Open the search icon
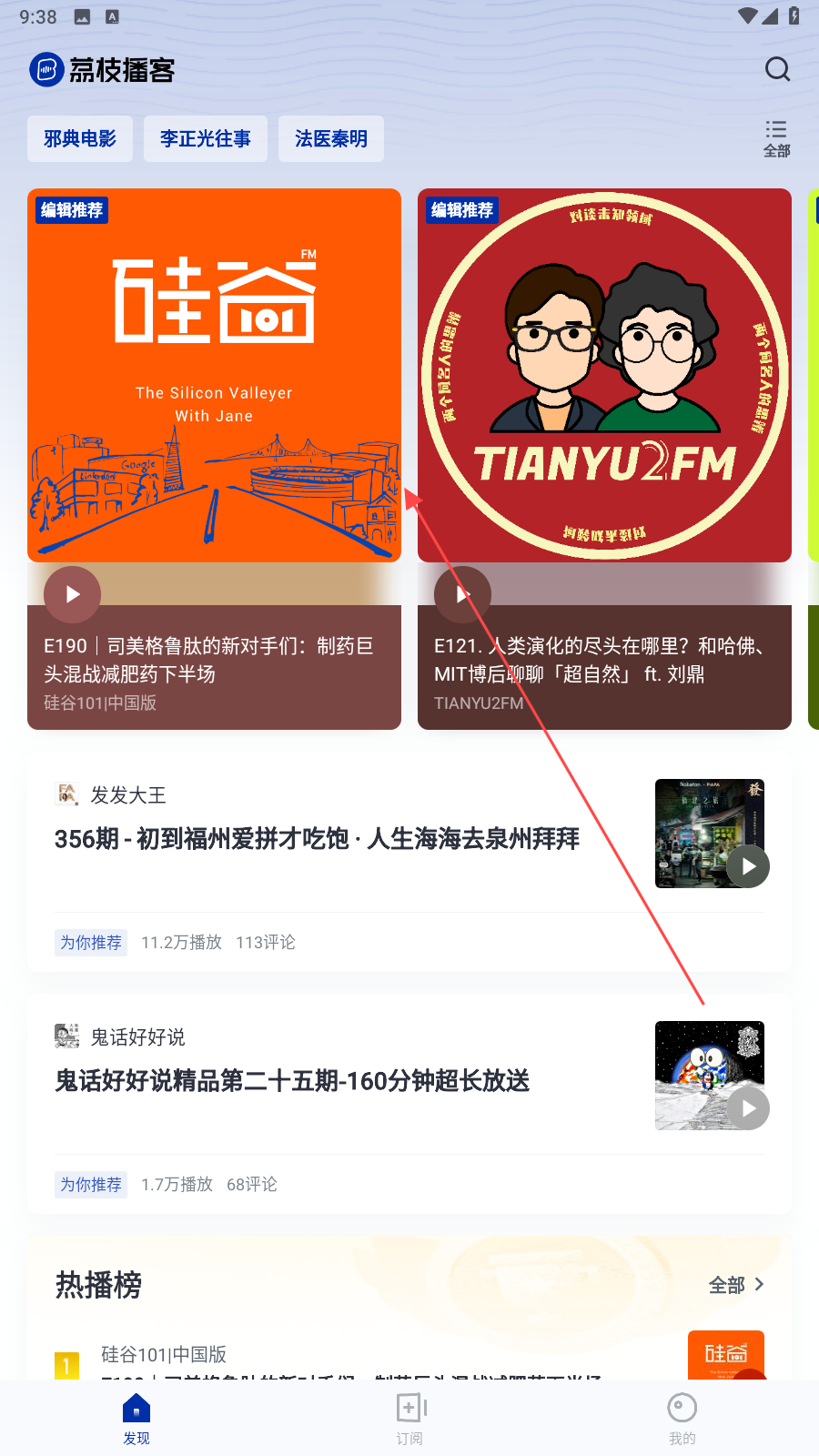Viewport: 819px width, 1456px height. [x=777, y=69]
